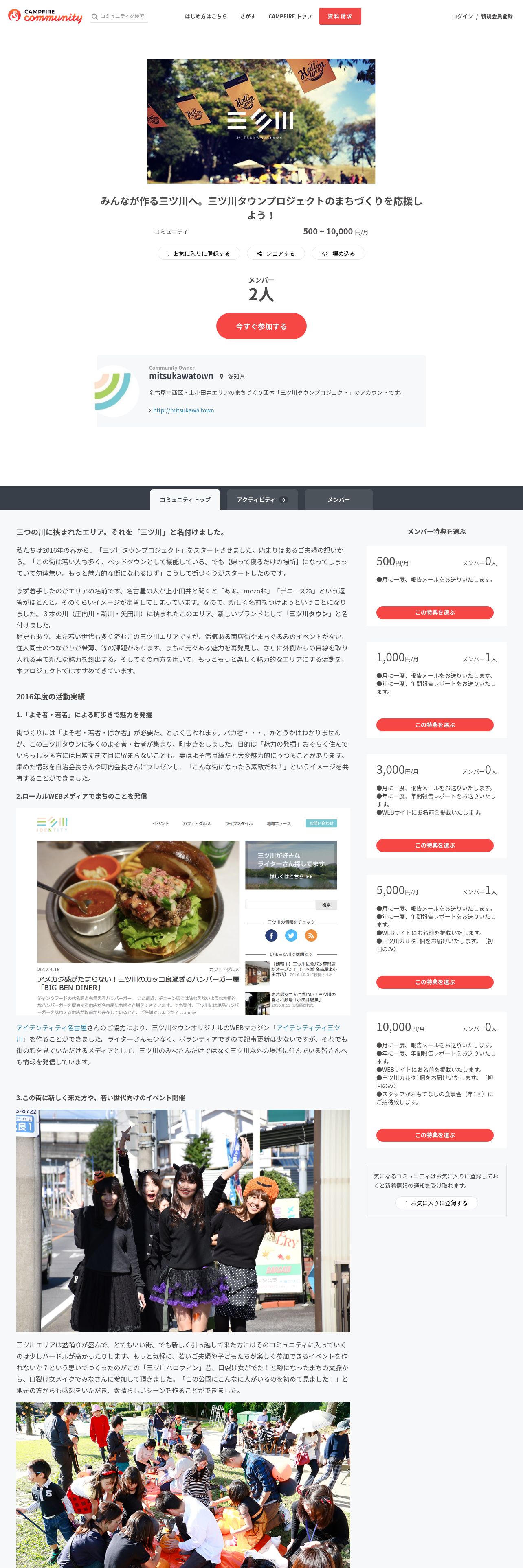523x1568 pixels.
Task: Open the mitsukawa.town website link
Action: pos(183,410)
